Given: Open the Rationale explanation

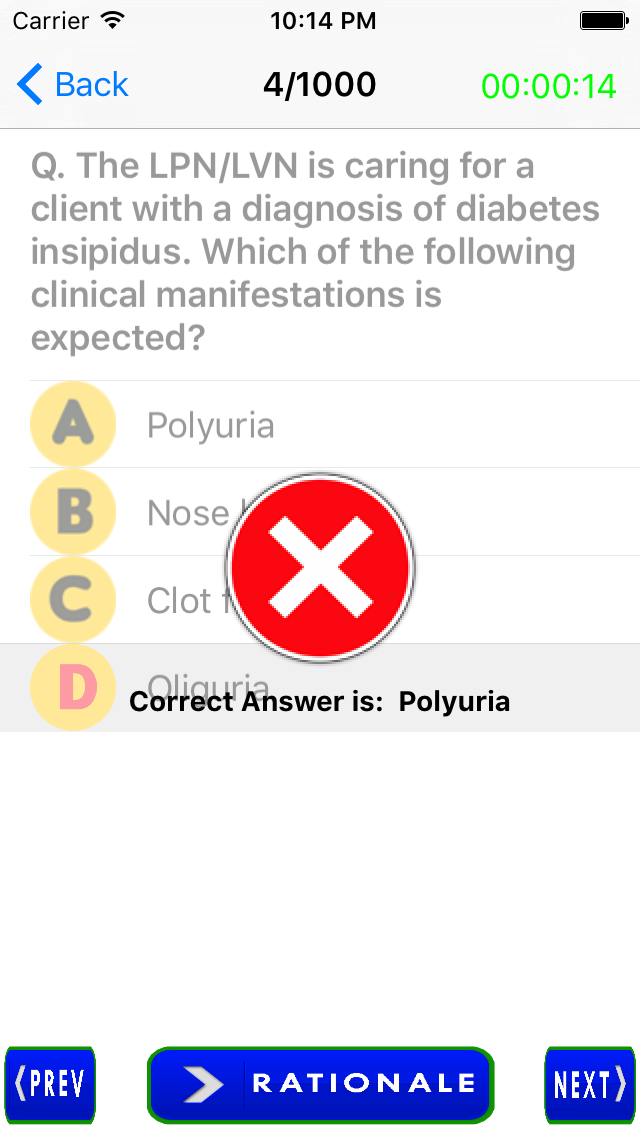Looking at the screenshot, I should pos(320,1084).
